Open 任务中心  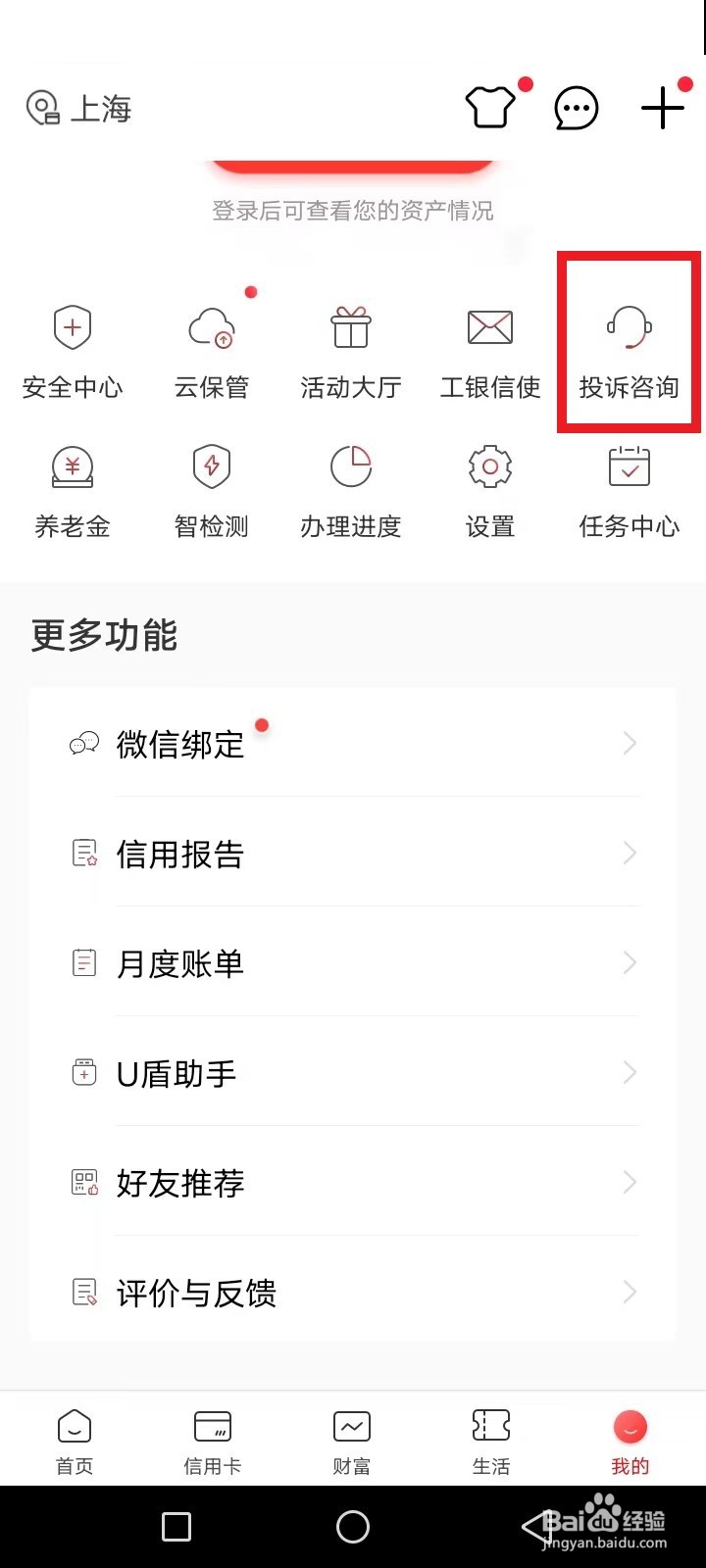pos(630,492)
